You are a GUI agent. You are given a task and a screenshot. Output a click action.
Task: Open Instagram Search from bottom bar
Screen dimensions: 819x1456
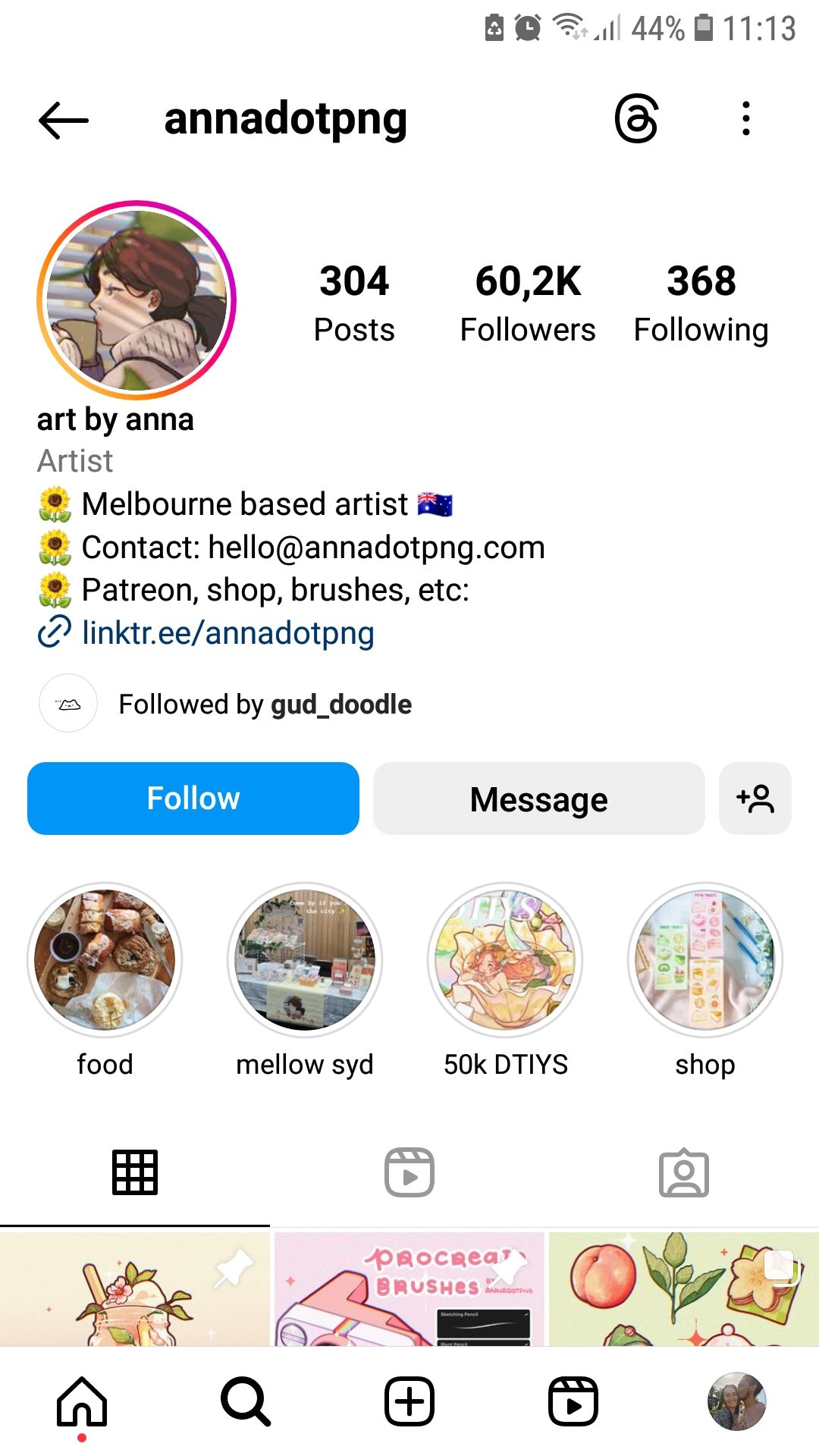pyautogui.click(x=246, y=1401)
